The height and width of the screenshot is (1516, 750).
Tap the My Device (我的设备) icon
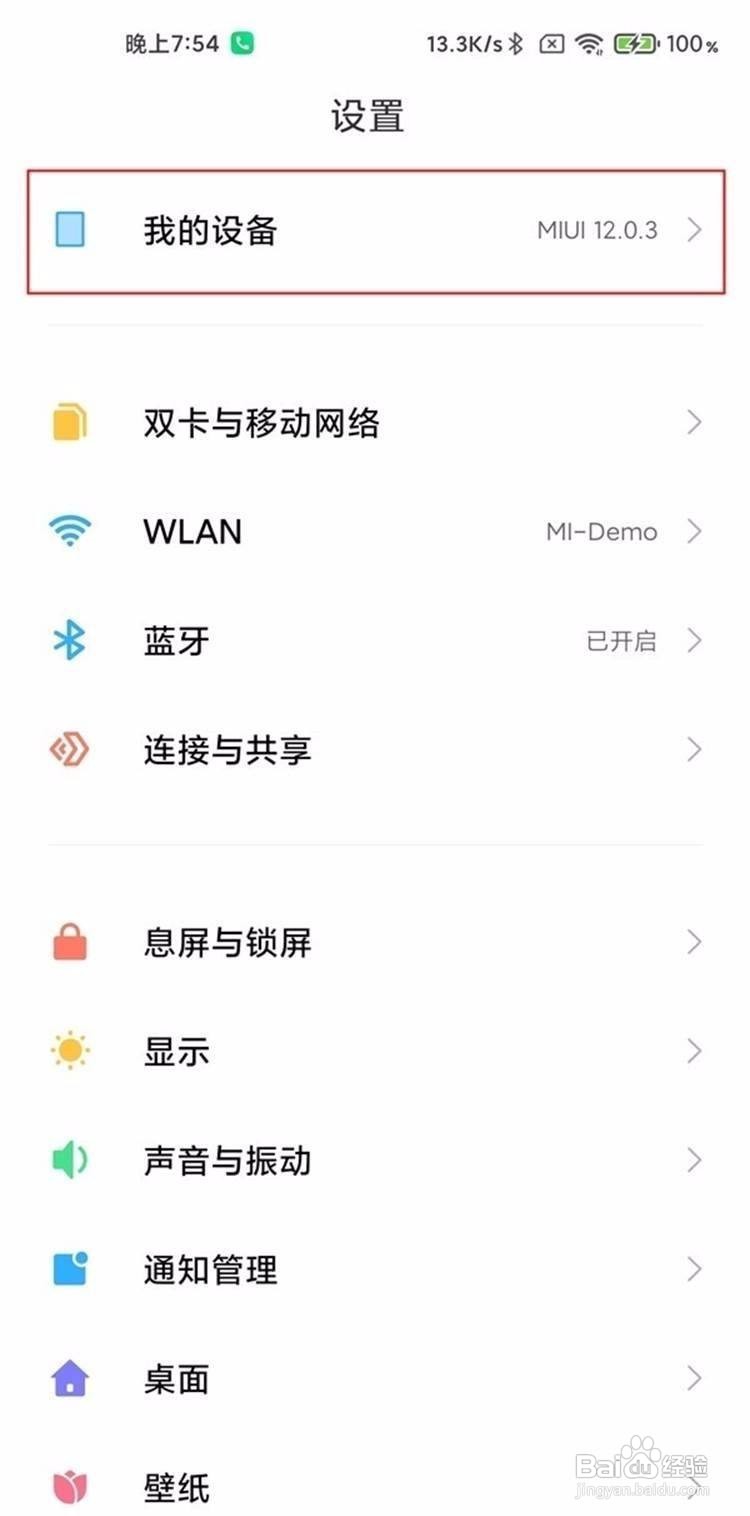(x=70, y=230)
